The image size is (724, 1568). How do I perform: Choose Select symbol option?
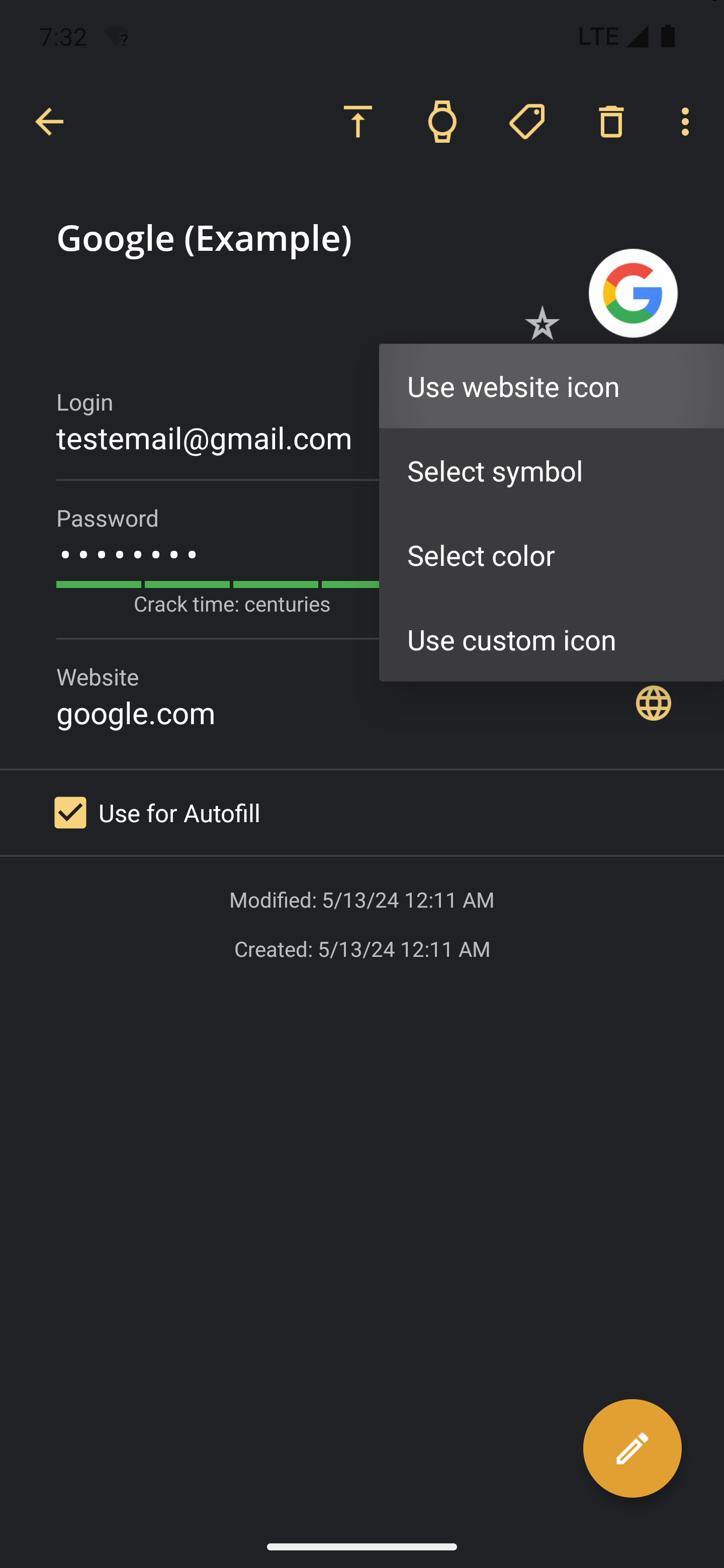[x=551, y=471]
